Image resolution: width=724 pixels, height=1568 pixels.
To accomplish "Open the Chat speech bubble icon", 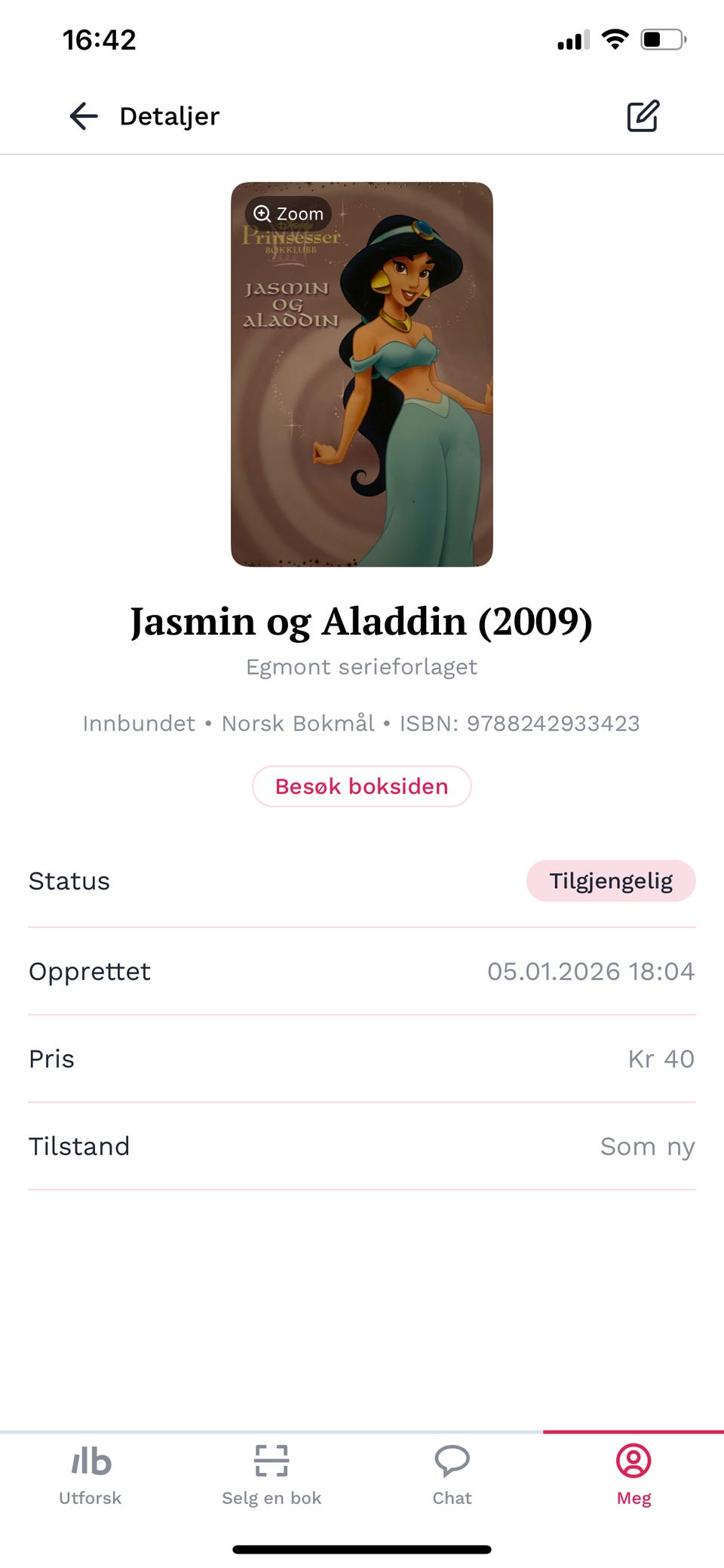I will pyautogui.click(x=451, y=1462).
